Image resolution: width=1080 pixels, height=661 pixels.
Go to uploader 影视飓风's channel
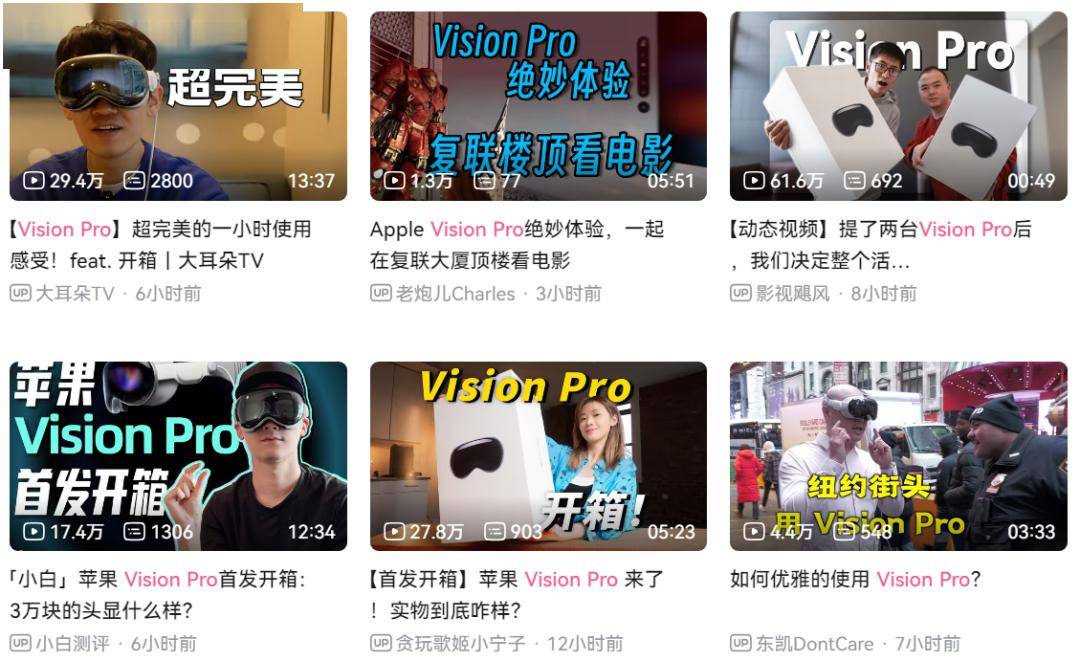[x=793, y=294]
